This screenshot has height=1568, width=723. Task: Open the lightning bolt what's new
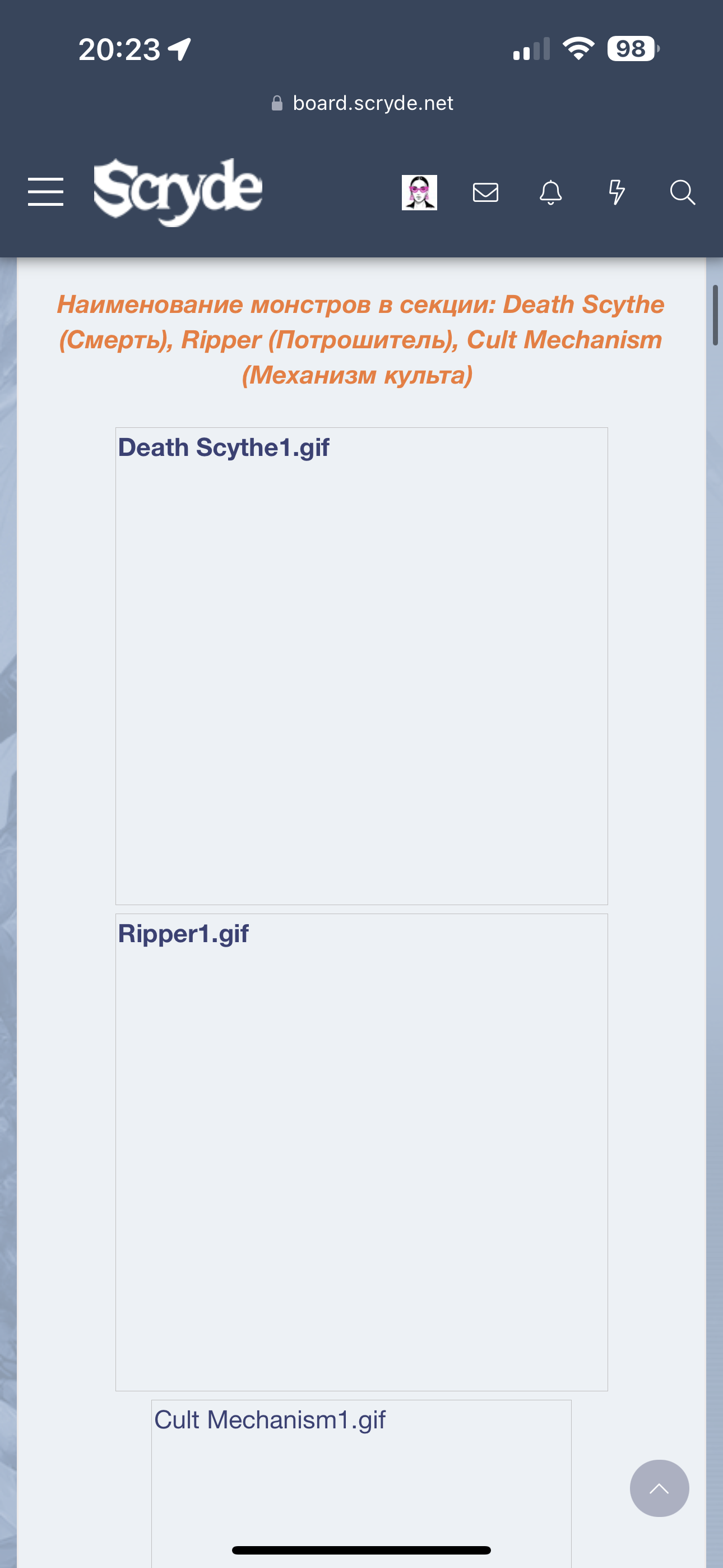point(617,192)
